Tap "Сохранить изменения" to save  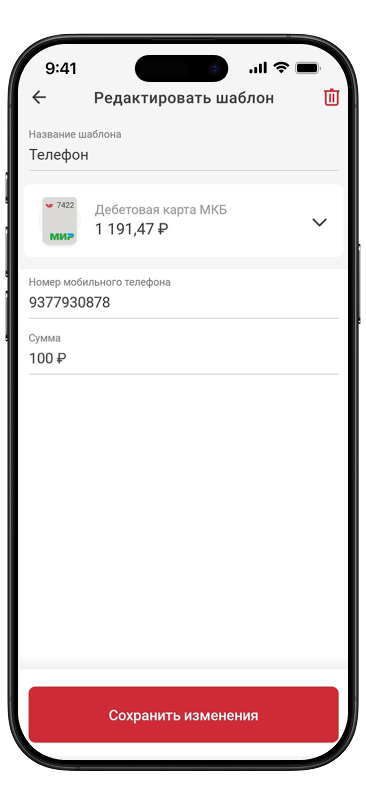183,714
